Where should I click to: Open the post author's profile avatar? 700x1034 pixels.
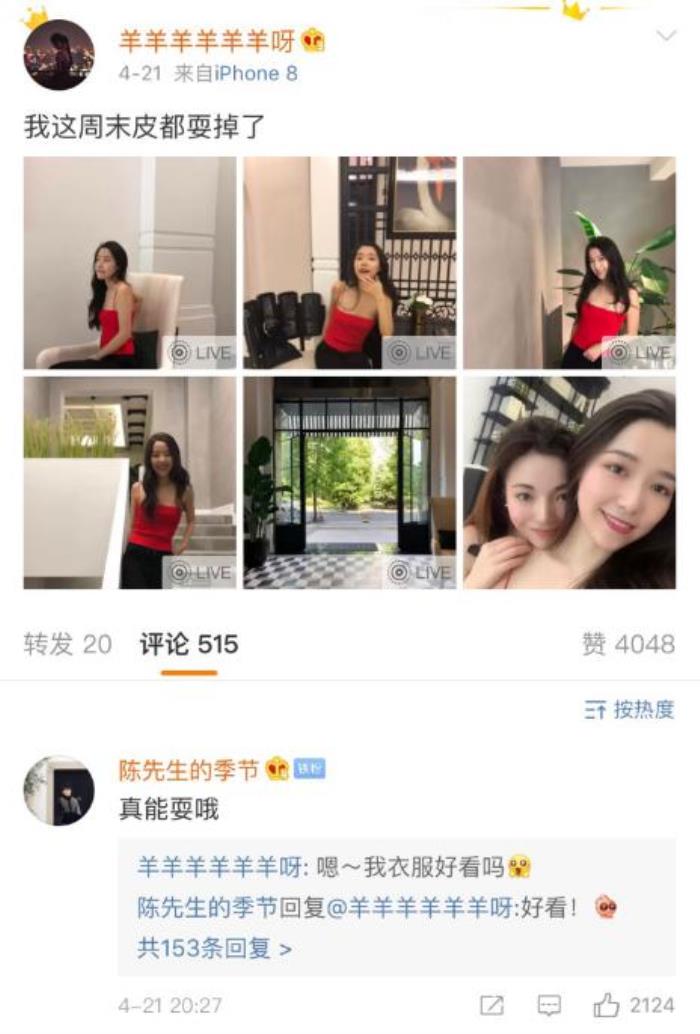point(59,55)
